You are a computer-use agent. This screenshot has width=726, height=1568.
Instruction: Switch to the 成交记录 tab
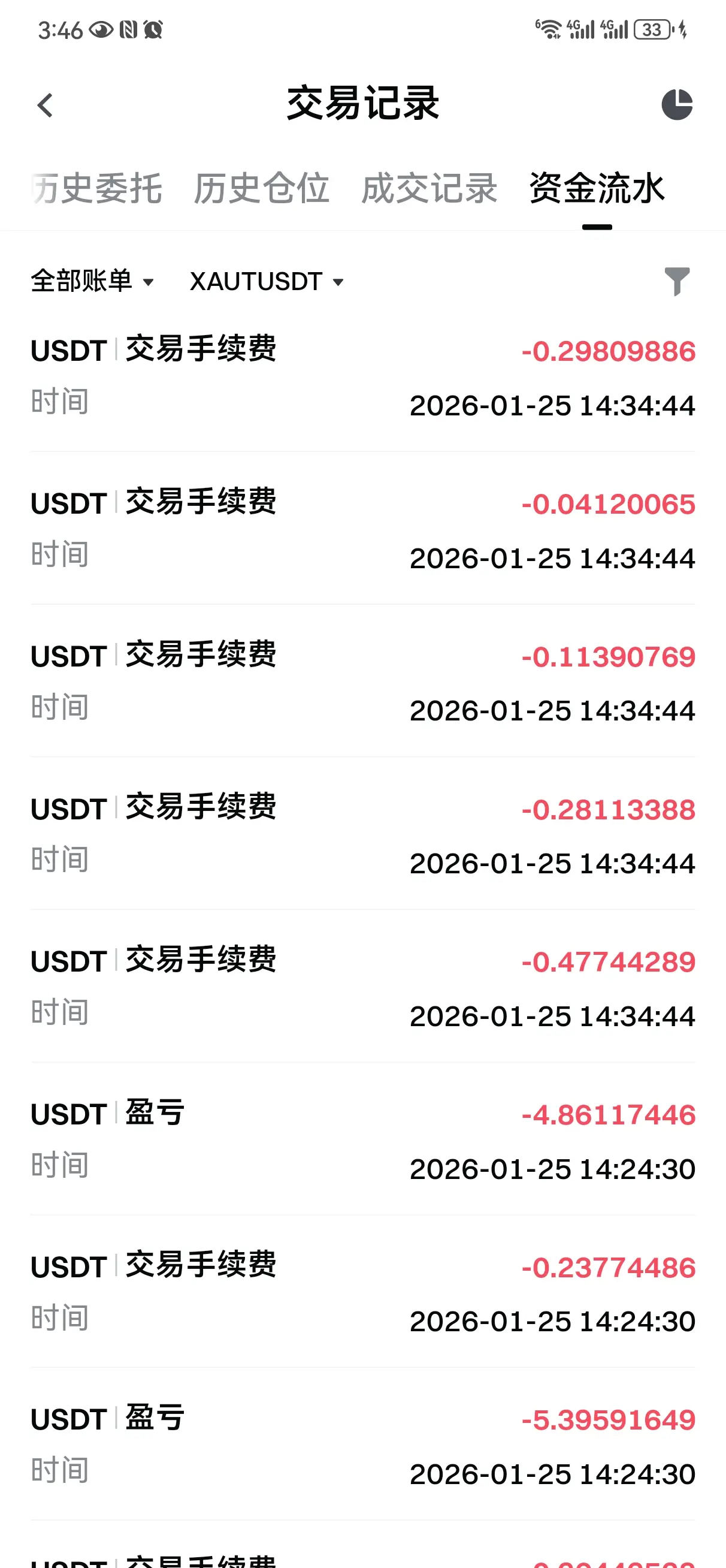(429, 189)
